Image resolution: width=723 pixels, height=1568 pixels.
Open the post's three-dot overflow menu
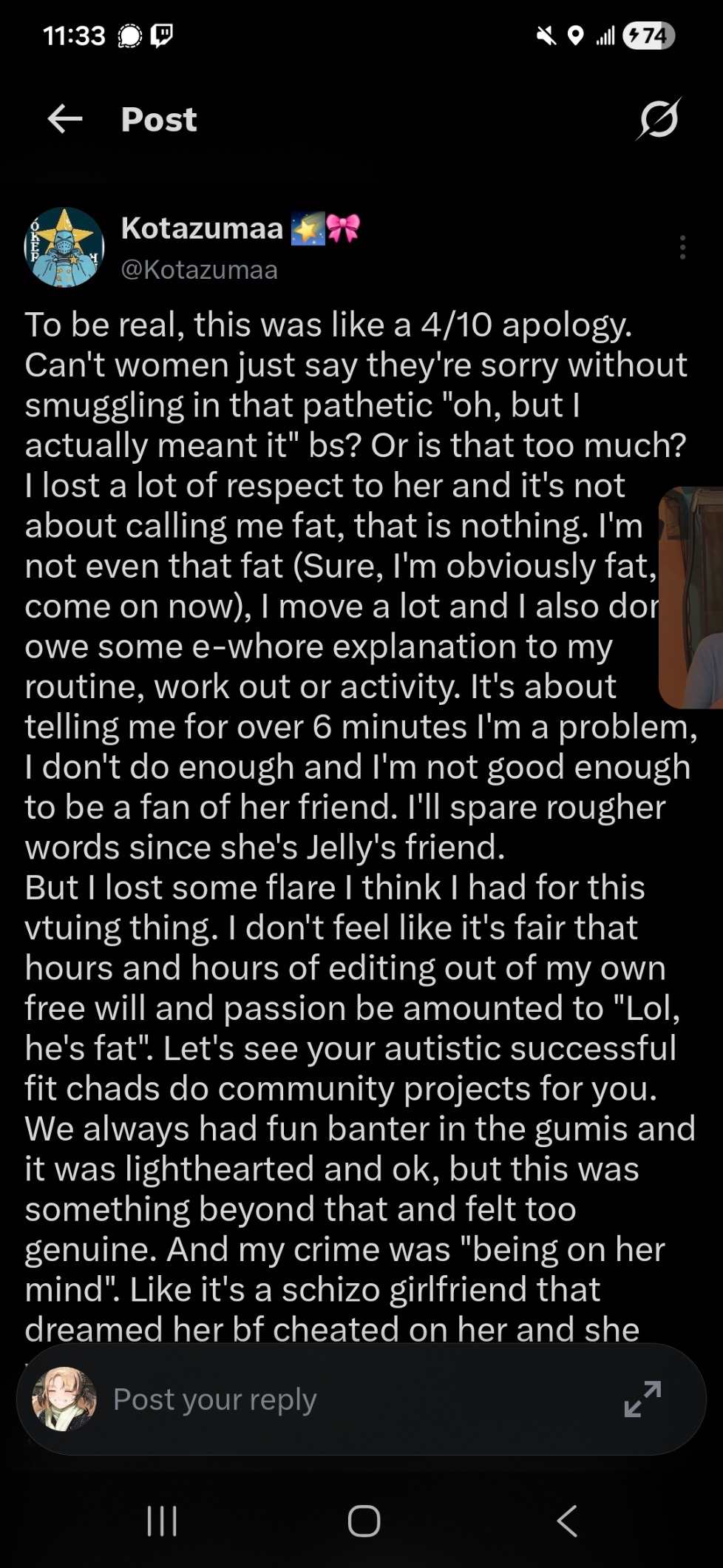pos(682,247)
